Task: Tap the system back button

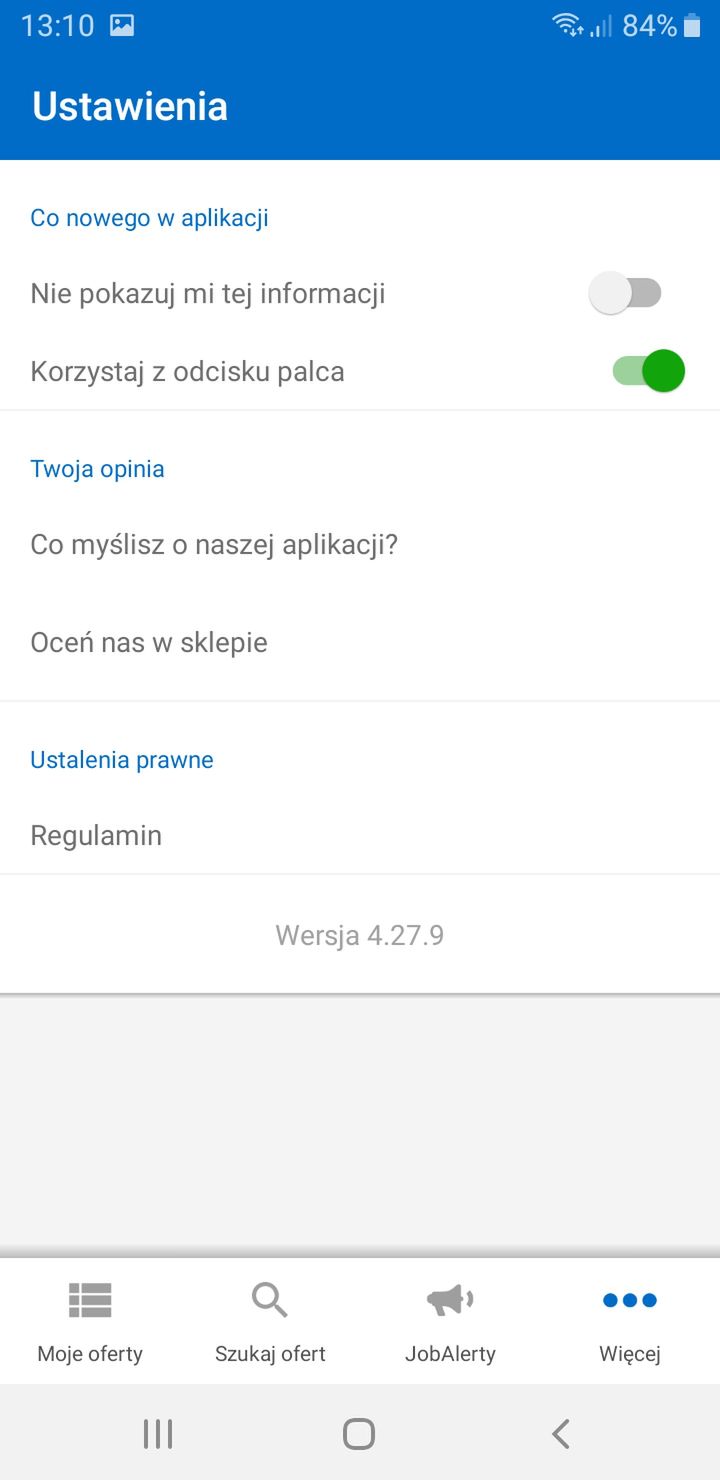Action: tap(561, 1433)
